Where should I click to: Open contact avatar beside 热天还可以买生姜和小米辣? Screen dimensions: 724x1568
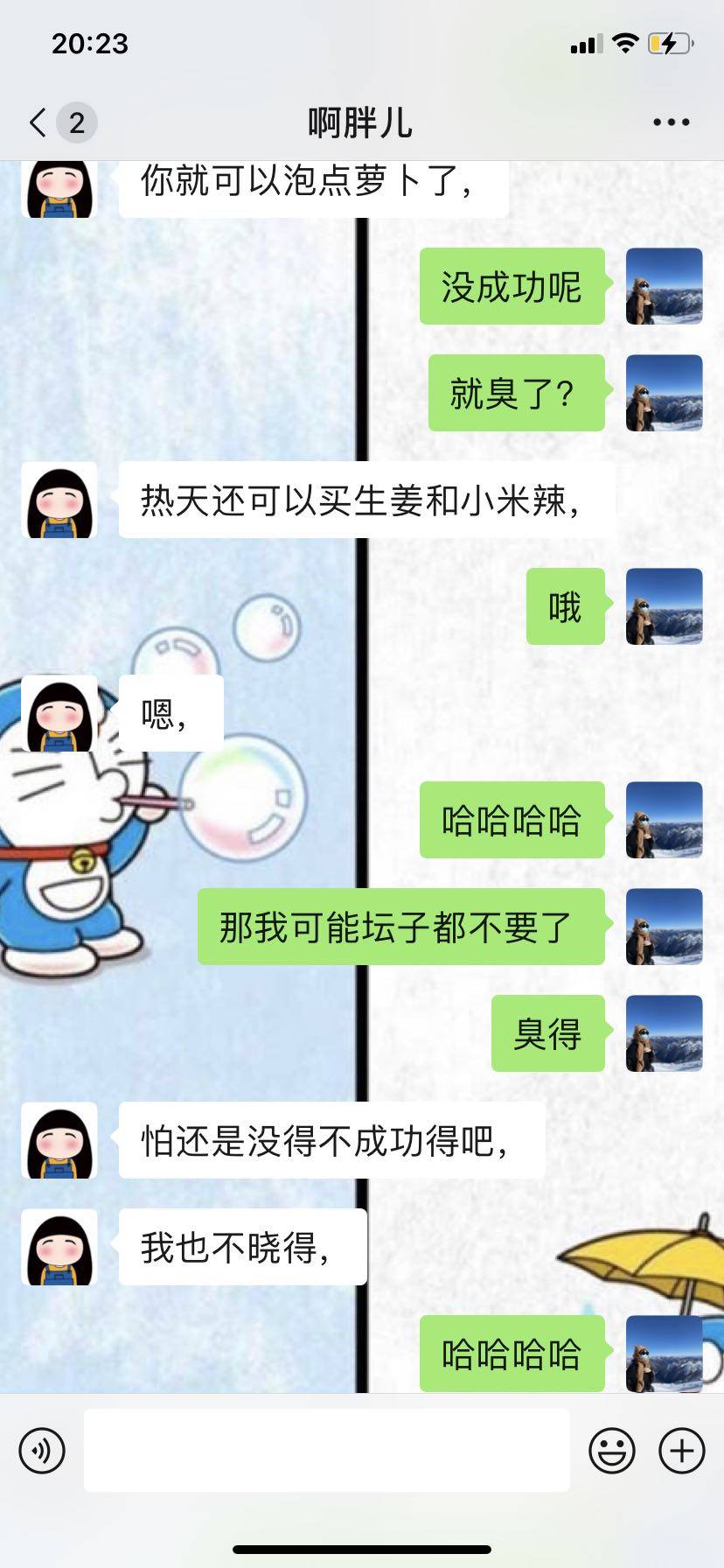point(59,500)
